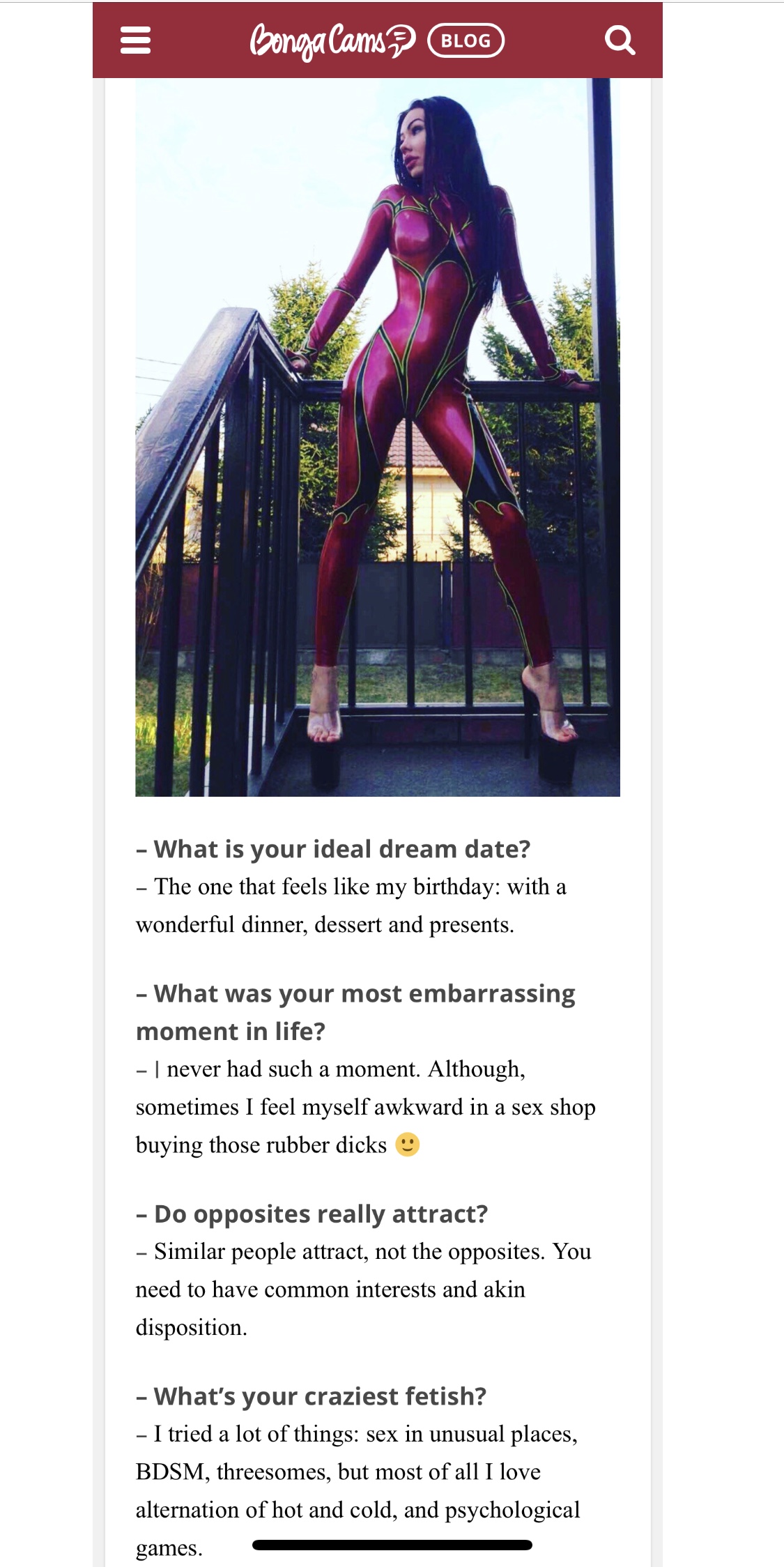Screen dimensions: 784x1567
Task: Open the hamburger menu
Action: click(x=135, y=40)
